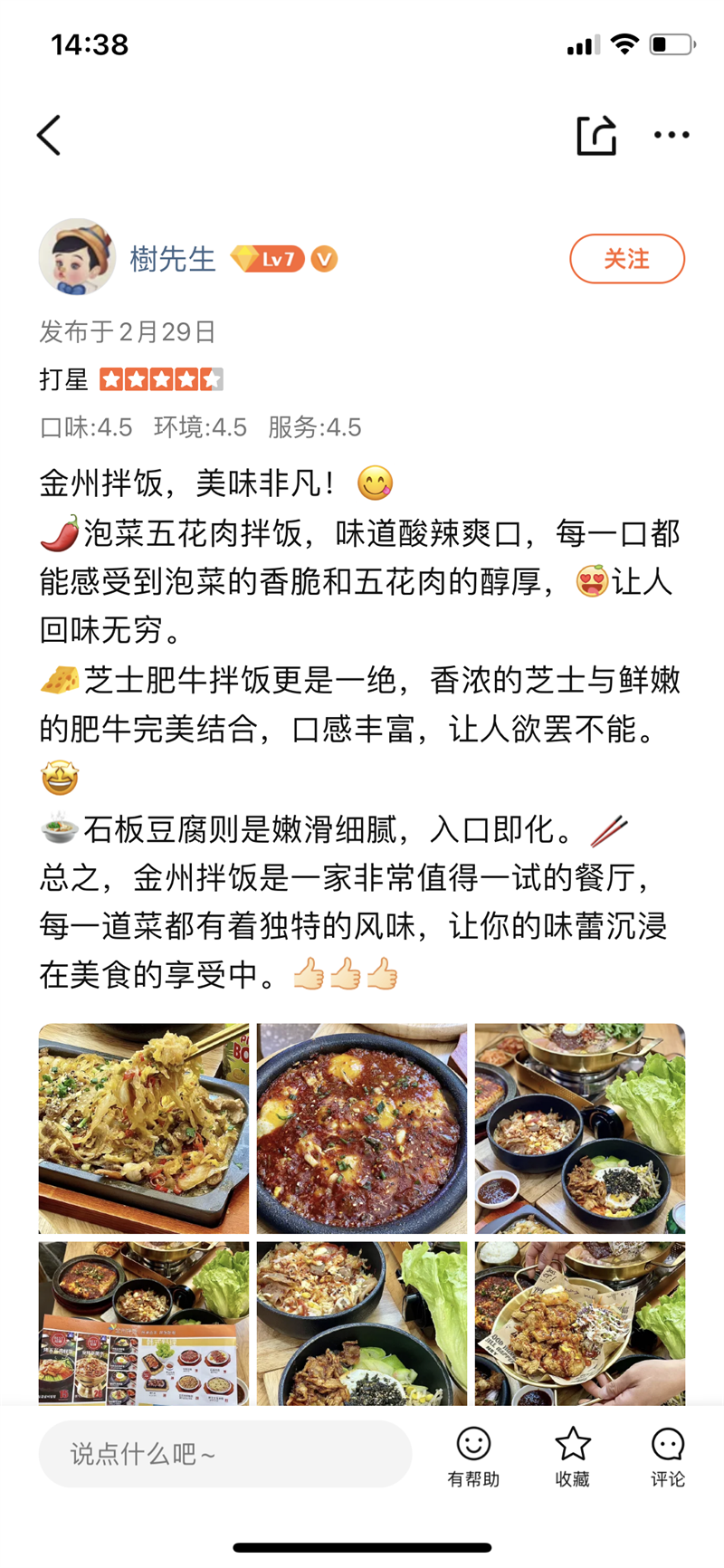Follow 樹先生 with the 关注 button
This screenshot has height=1568, width=724.
[627, 259]
